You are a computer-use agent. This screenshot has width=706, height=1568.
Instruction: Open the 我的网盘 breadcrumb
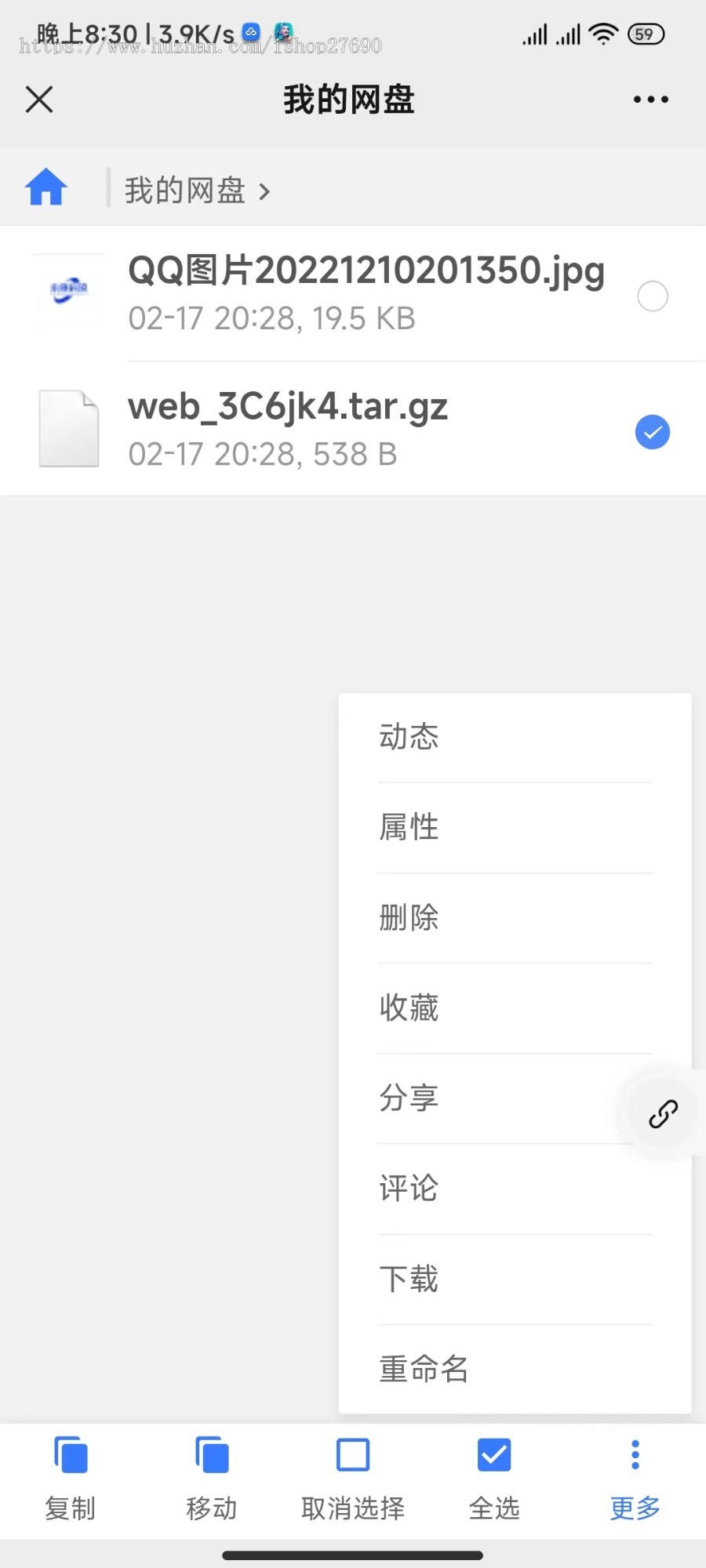coord(186,191)
